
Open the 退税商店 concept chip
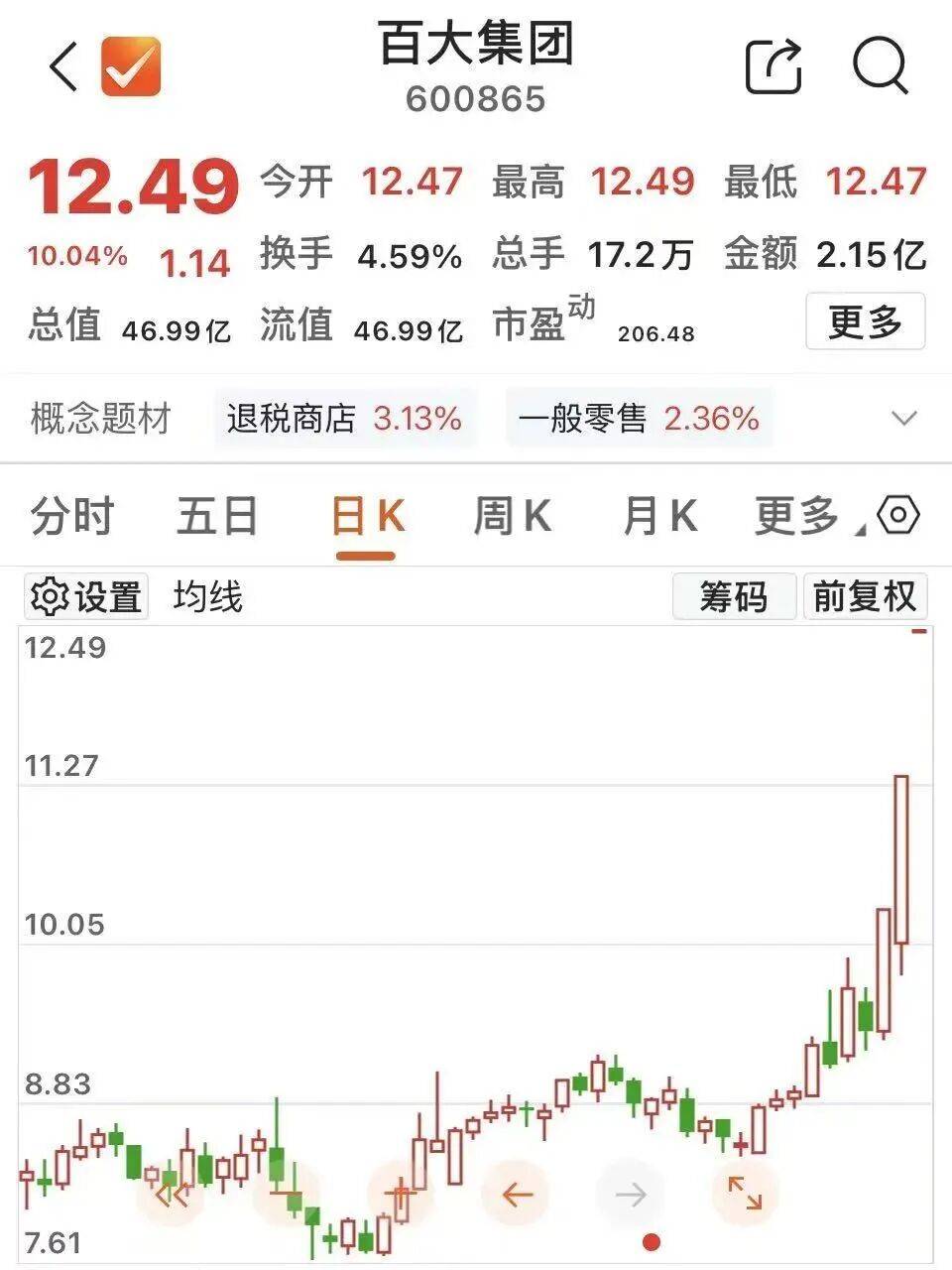[344, 418]
